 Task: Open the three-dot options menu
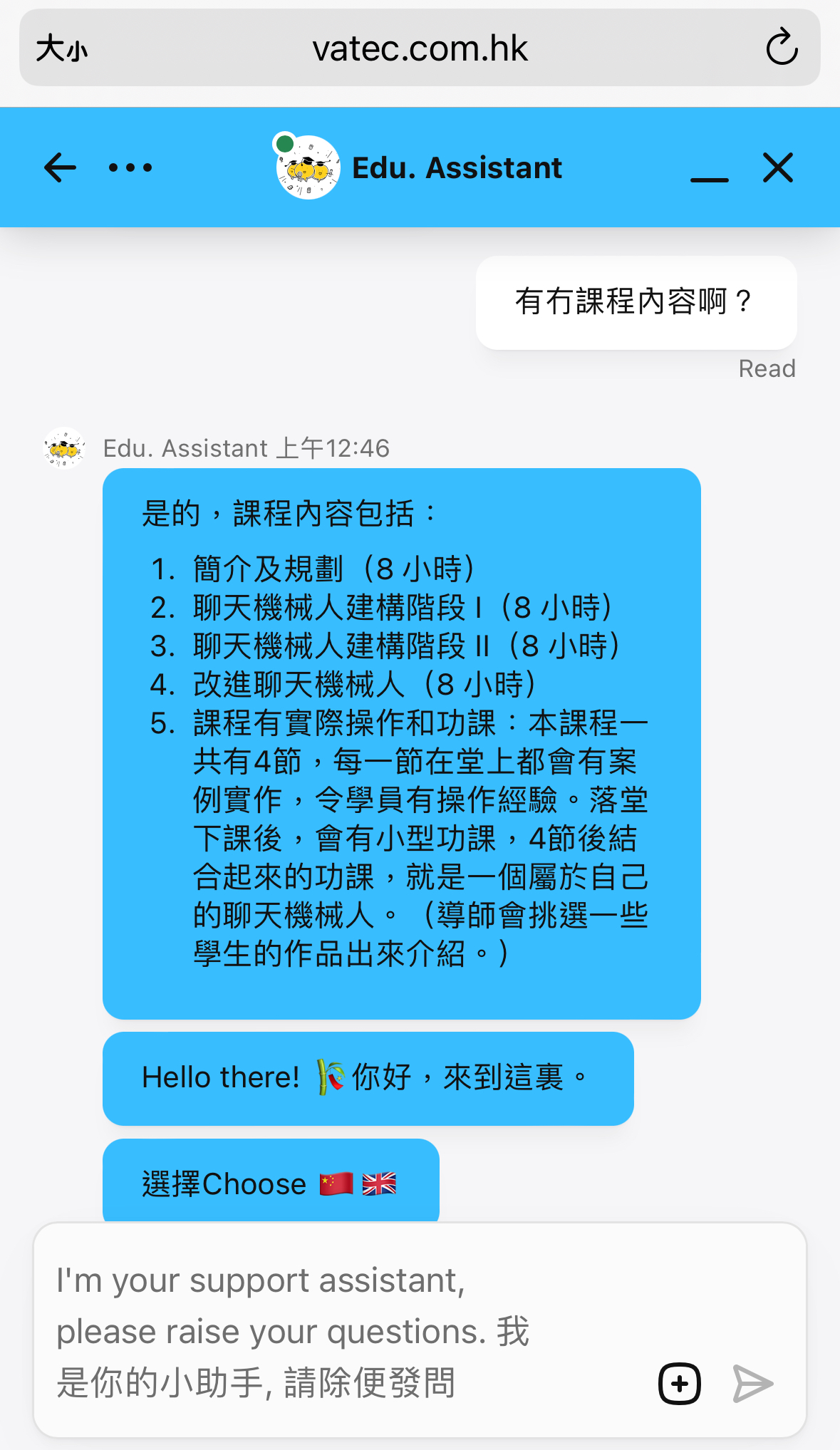click(130, 168)
